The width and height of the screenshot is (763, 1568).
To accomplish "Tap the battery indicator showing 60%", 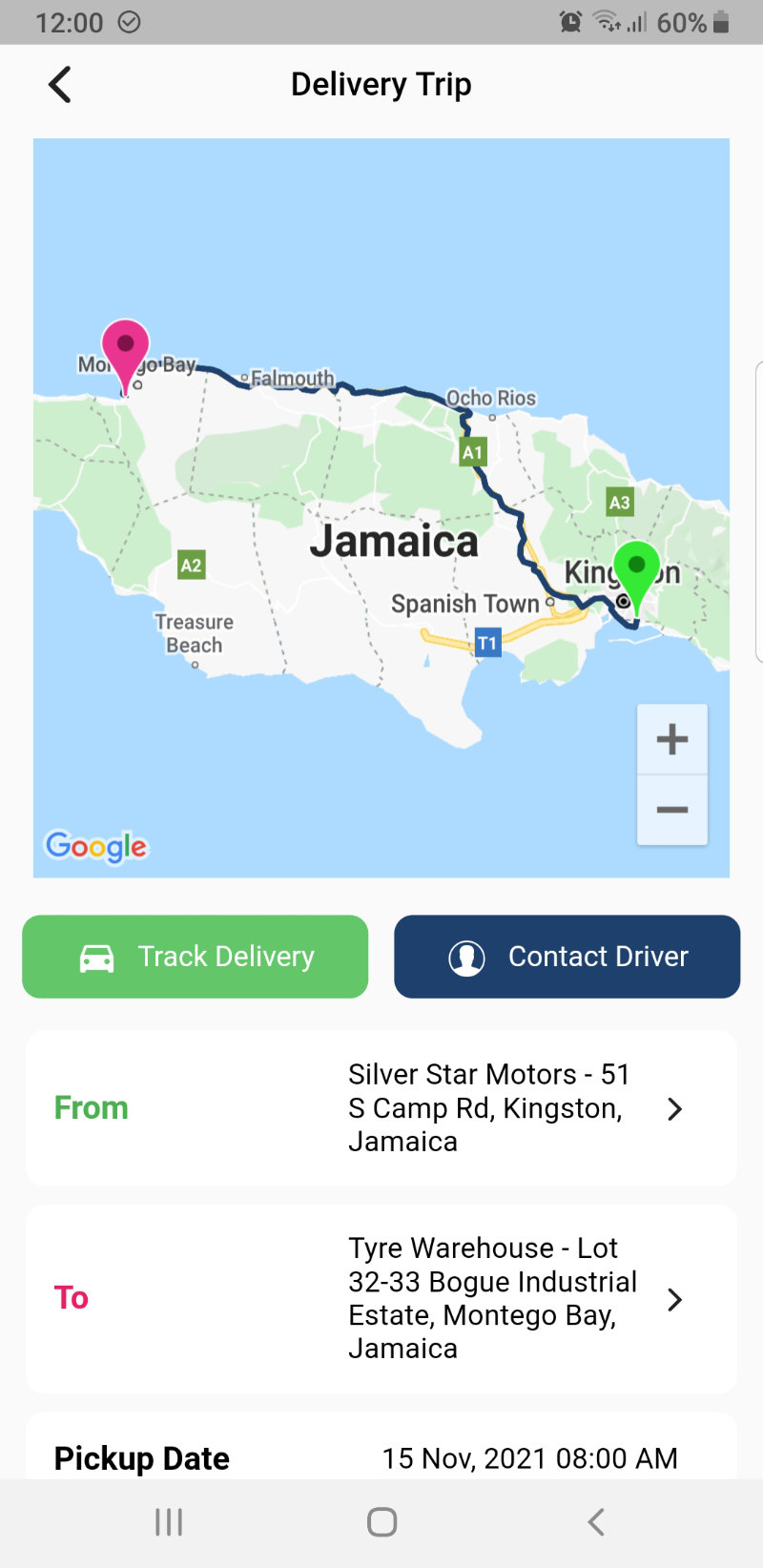I will 694,21.
